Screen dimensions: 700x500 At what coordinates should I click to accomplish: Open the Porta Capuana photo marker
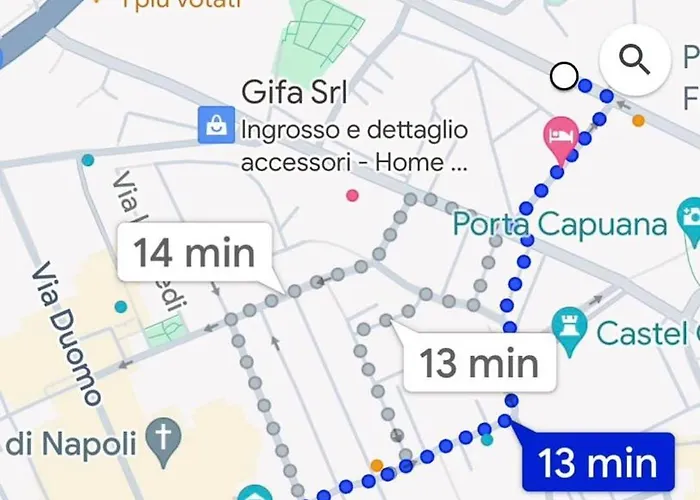click(x=690, y=216)
